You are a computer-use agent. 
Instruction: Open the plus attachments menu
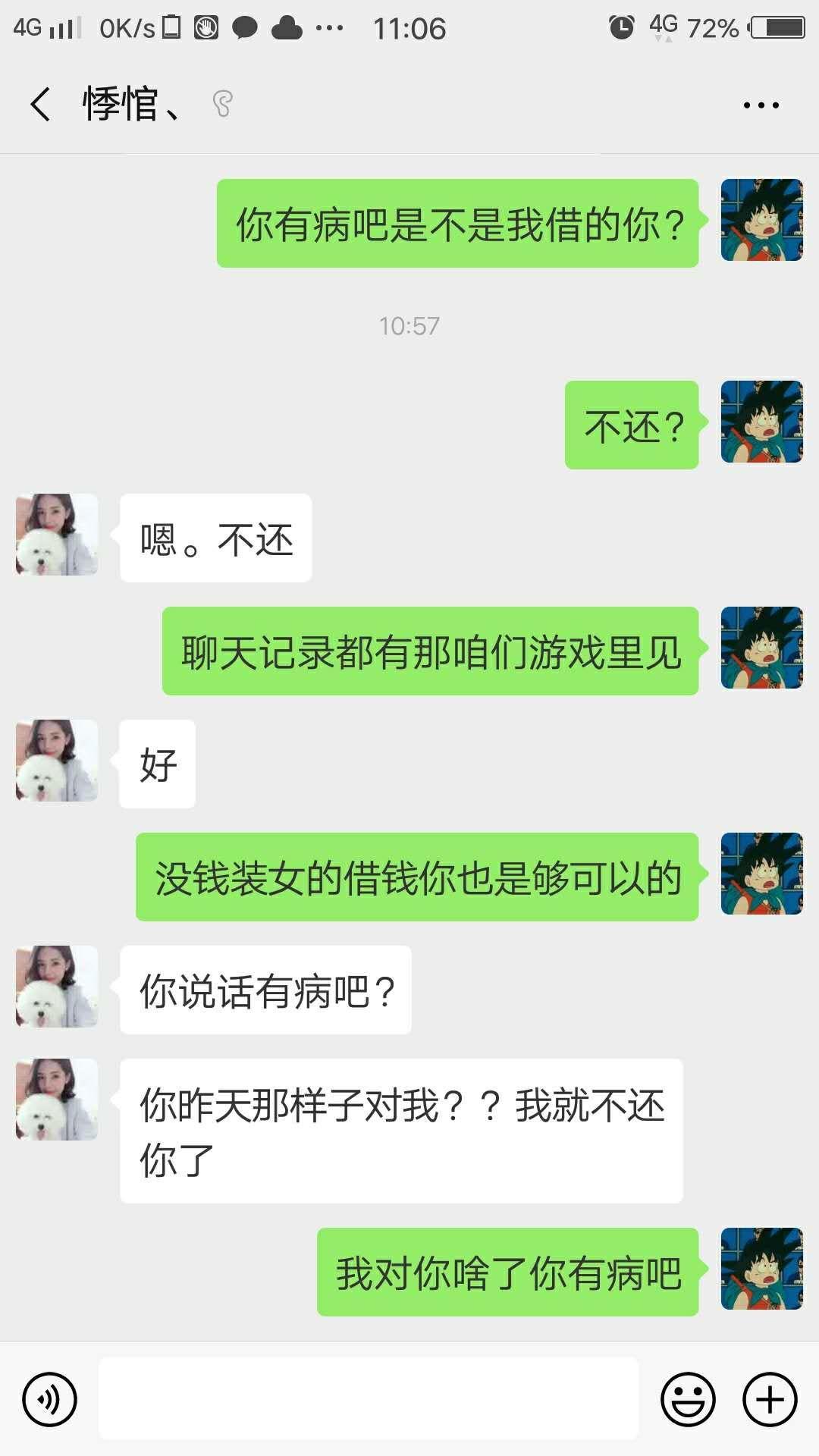pyautogui.click(x=770, y=1399)
